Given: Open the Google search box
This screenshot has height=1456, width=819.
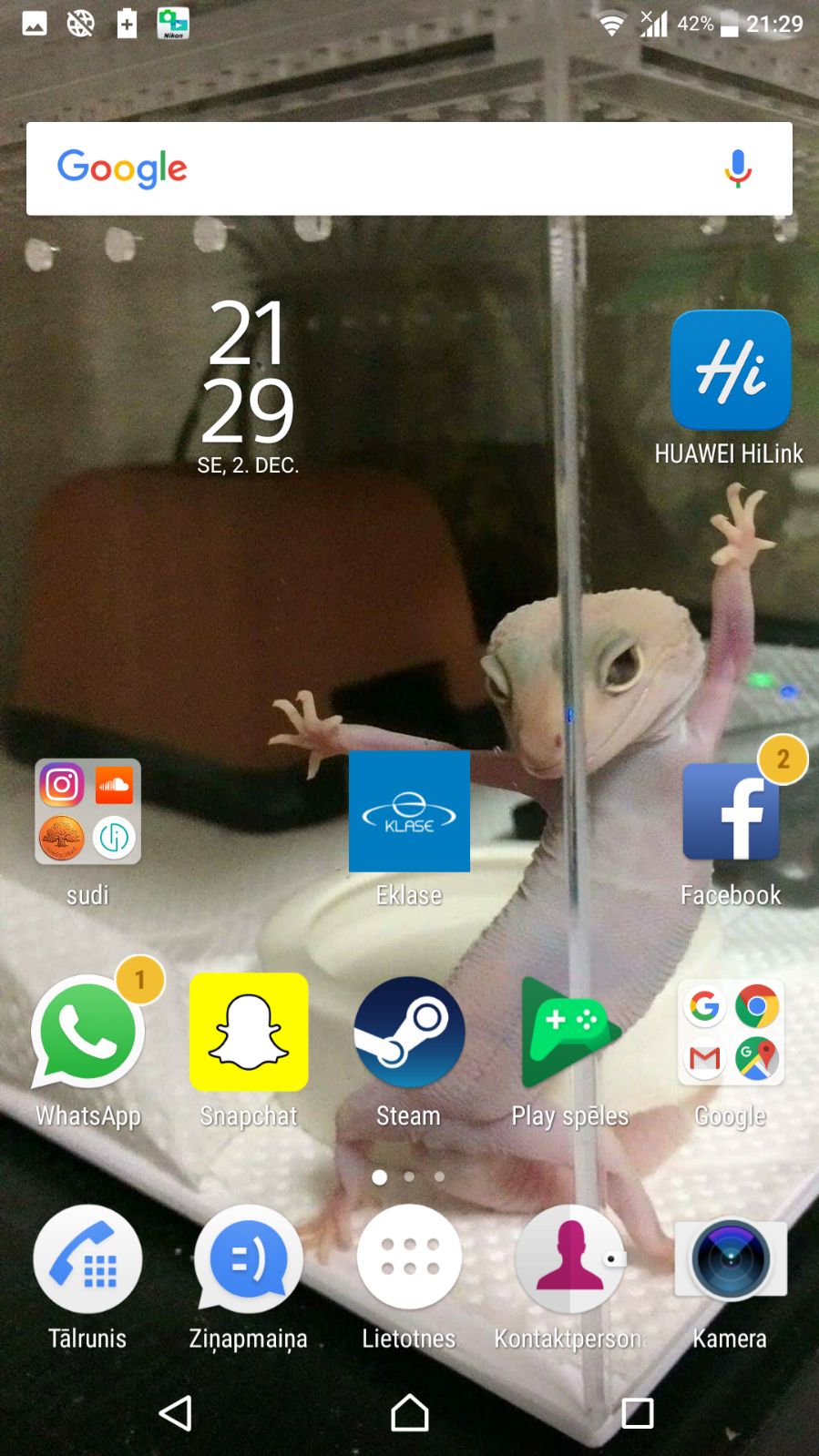Looking at the screenshot, I should (x=383, y=168).
